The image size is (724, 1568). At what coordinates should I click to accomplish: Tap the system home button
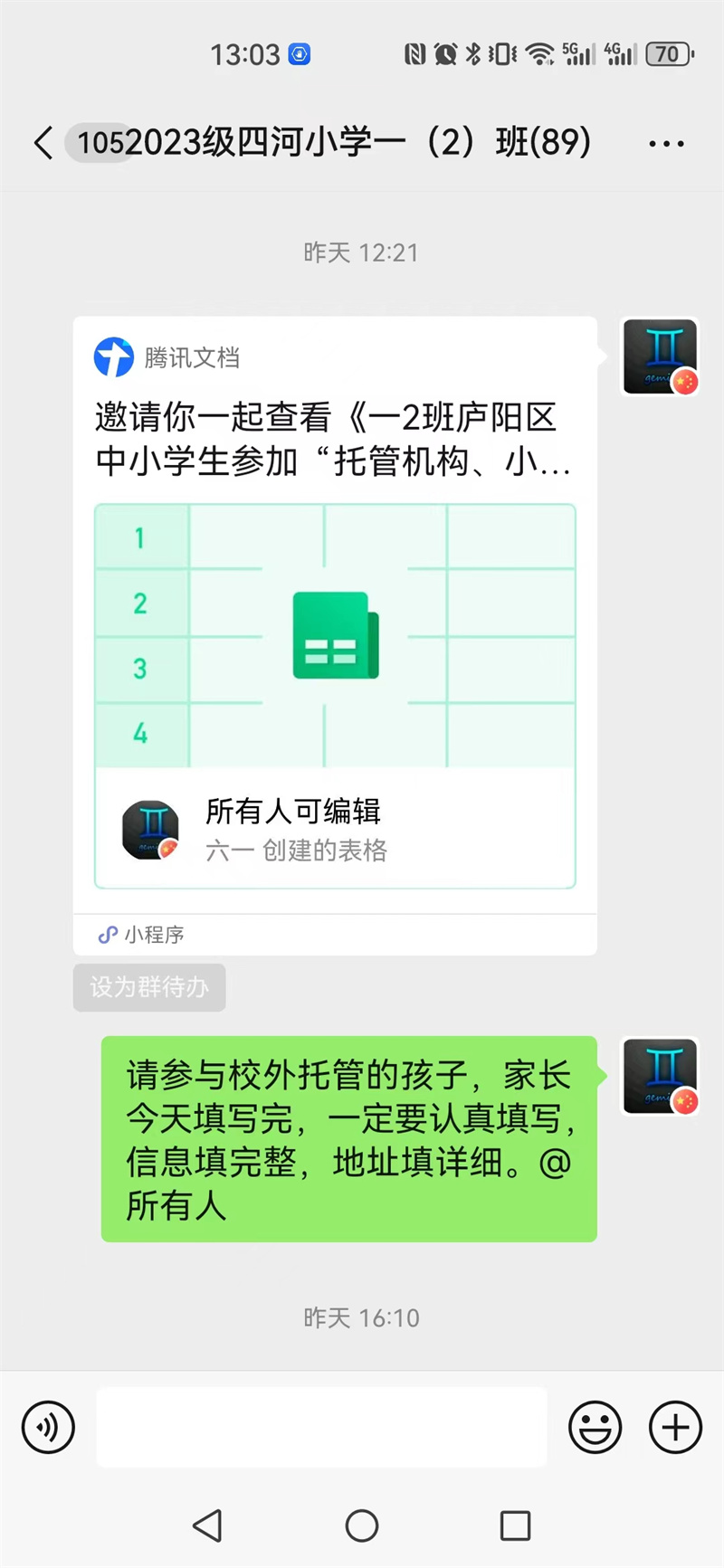coord(362,1526)
